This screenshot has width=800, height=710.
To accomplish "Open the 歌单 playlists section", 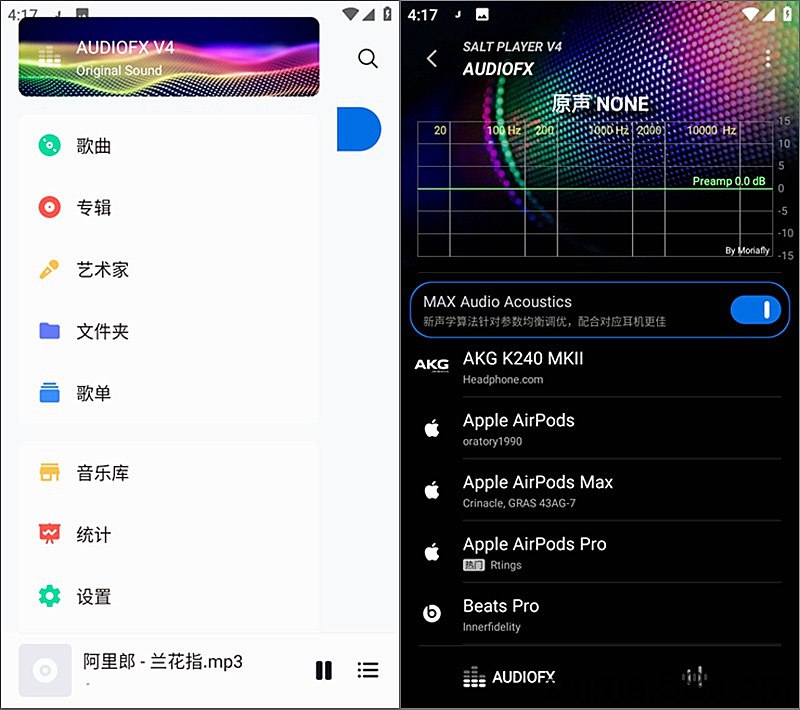I will (93, 394).
